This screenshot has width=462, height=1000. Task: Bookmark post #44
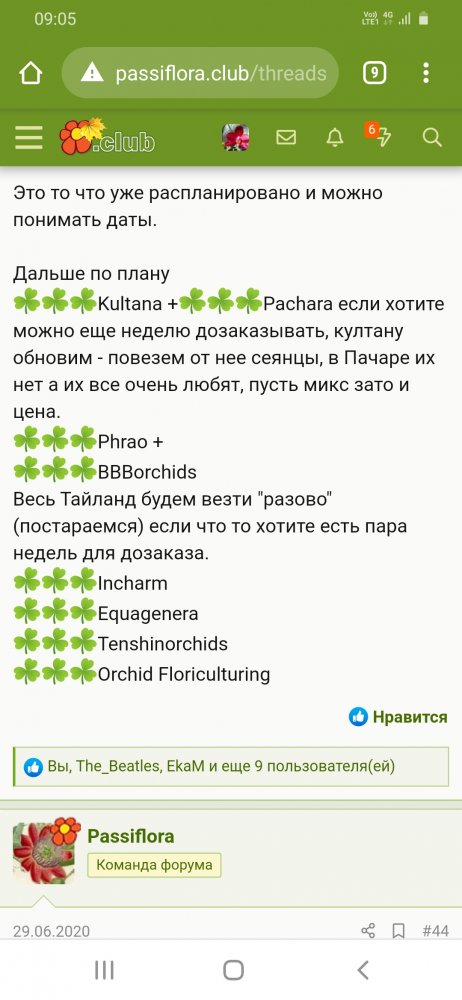pyautogui.click(x=398, y=931)
